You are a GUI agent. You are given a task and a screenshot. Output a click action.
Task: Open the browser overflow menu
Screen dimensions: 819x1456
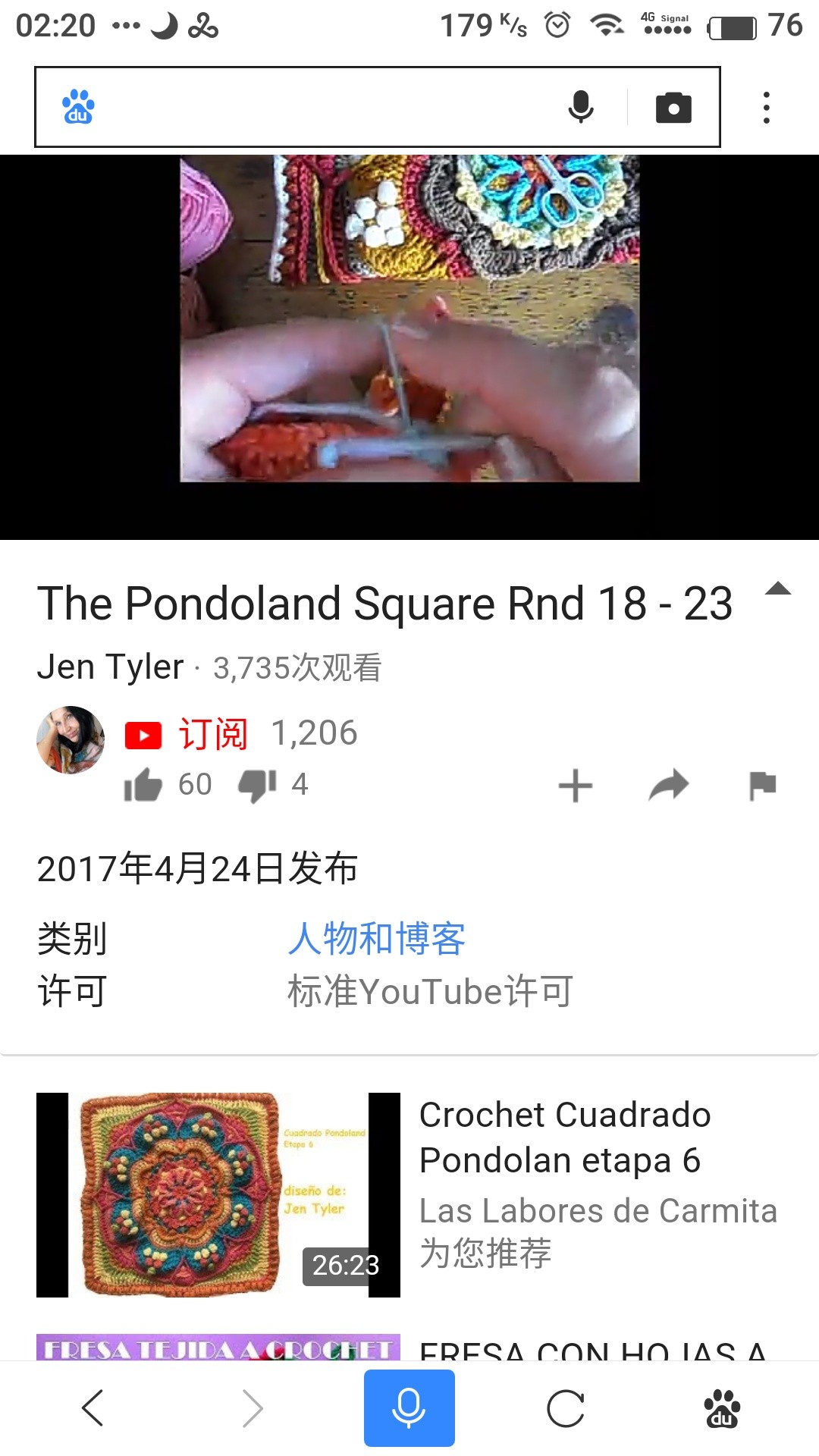767,108
